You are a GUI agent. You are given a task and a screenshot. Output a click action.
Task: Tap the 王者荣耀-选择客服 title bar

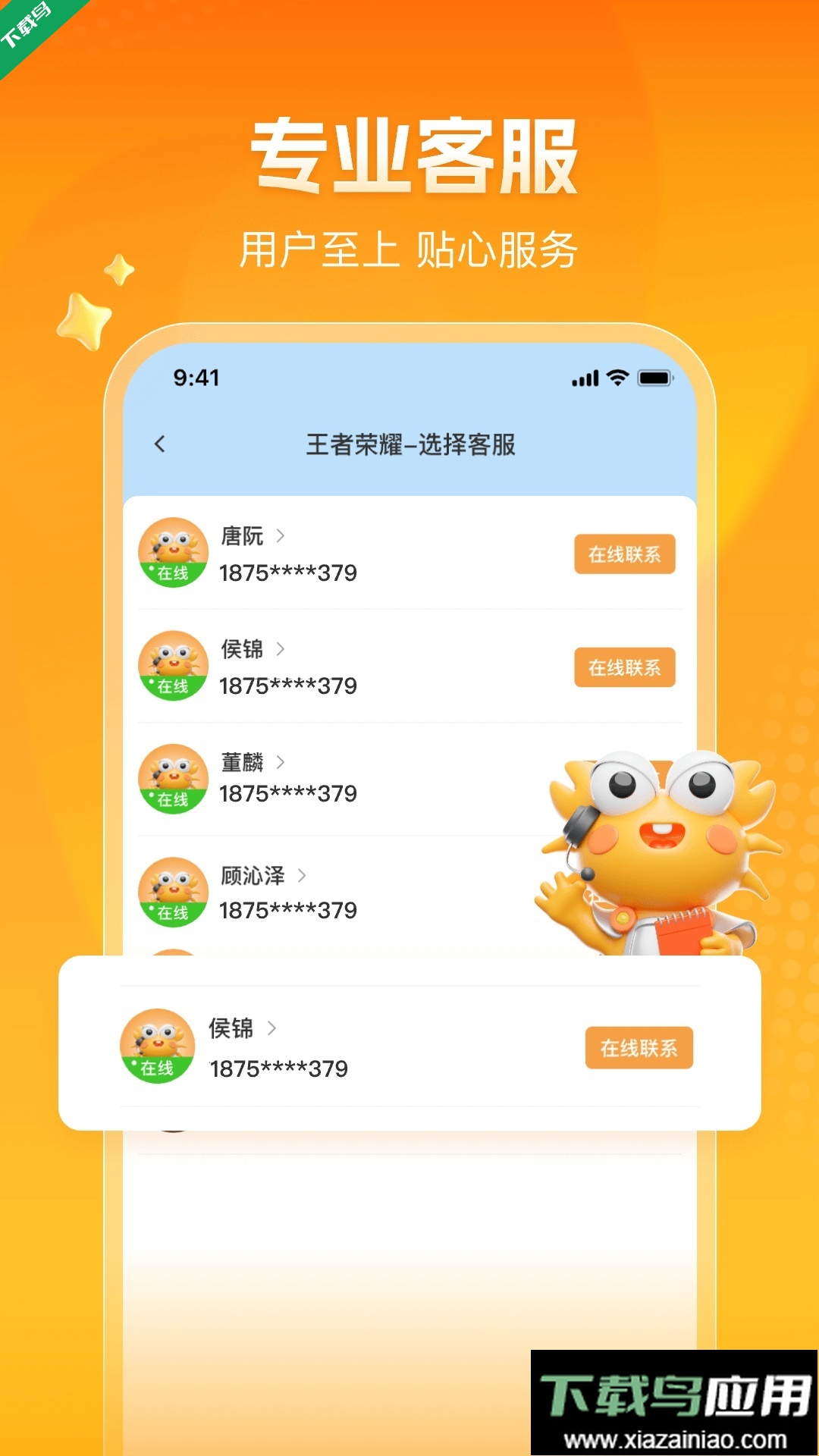click(409, 446)
